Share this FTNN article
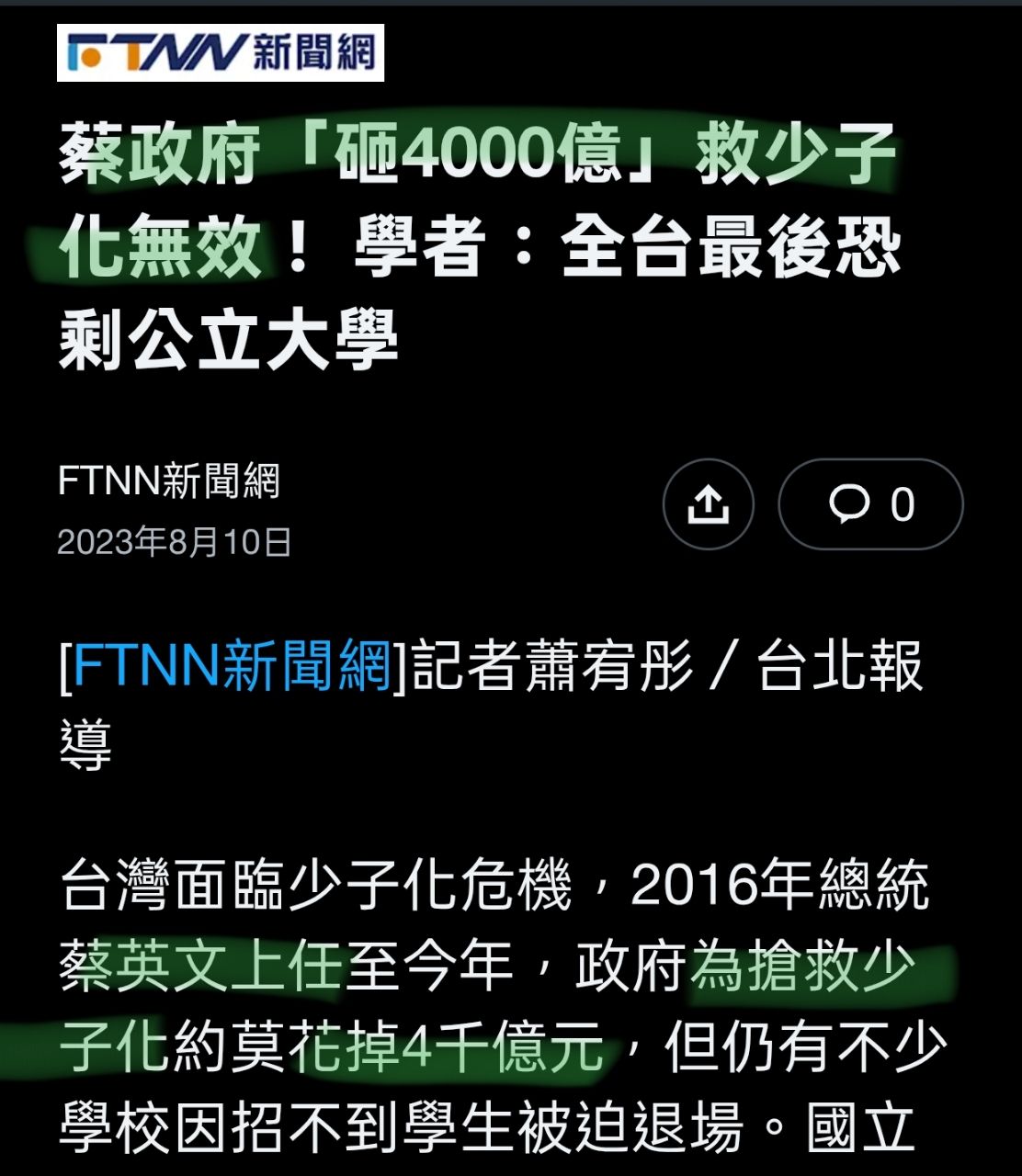 [x=708, y=504]
